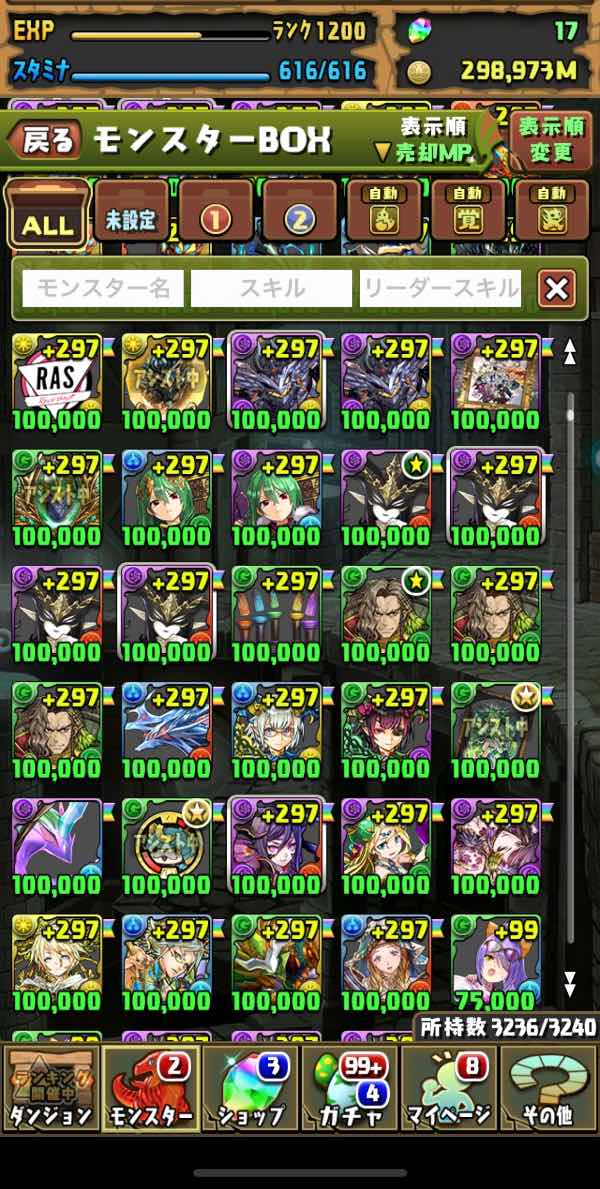Tap the リーダースキル search field
The height and width of the screenshot is (1189, 600).
(440, 289)
